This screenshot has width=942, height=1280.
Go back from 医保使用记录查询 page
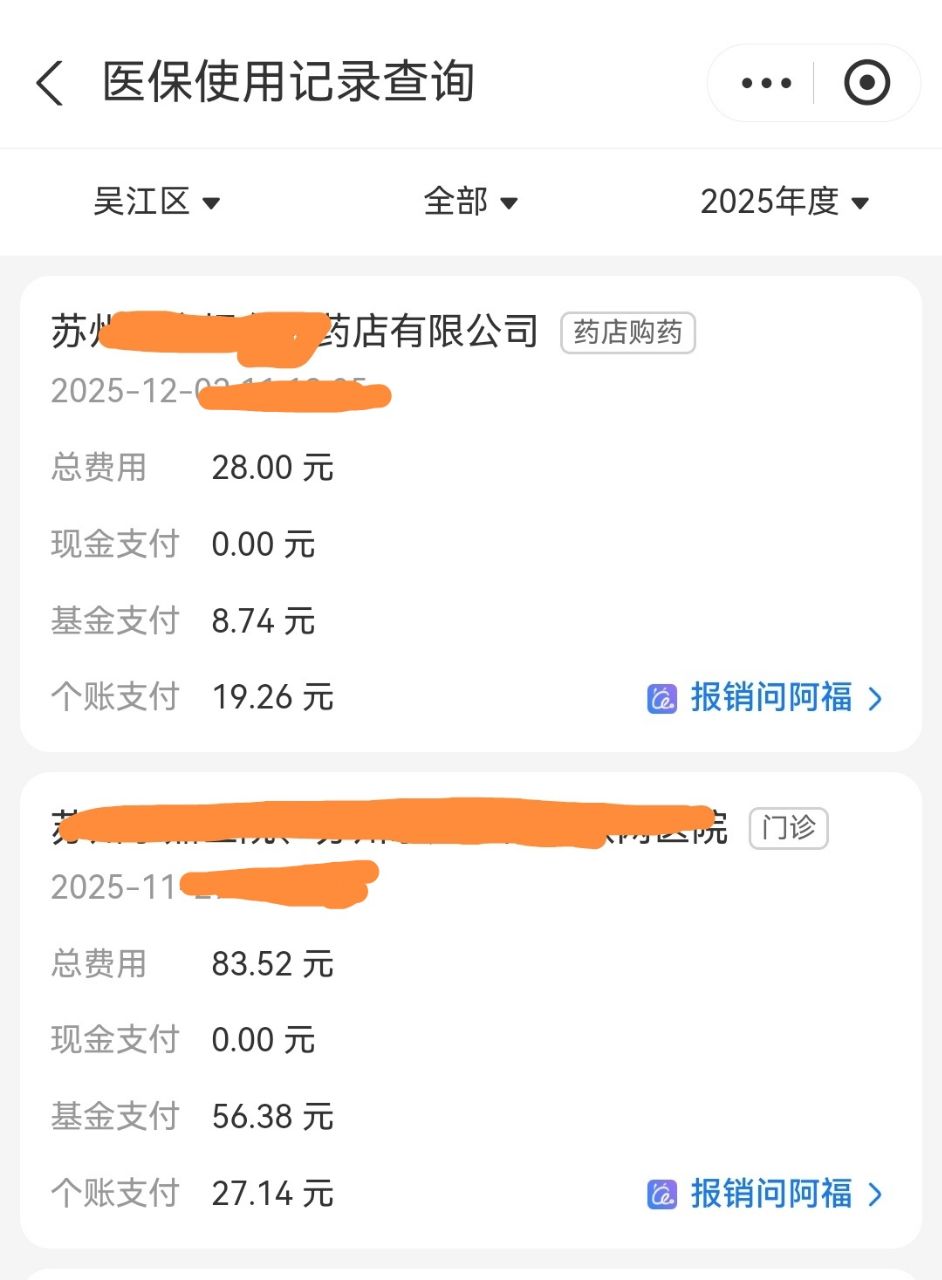[50, 83]
